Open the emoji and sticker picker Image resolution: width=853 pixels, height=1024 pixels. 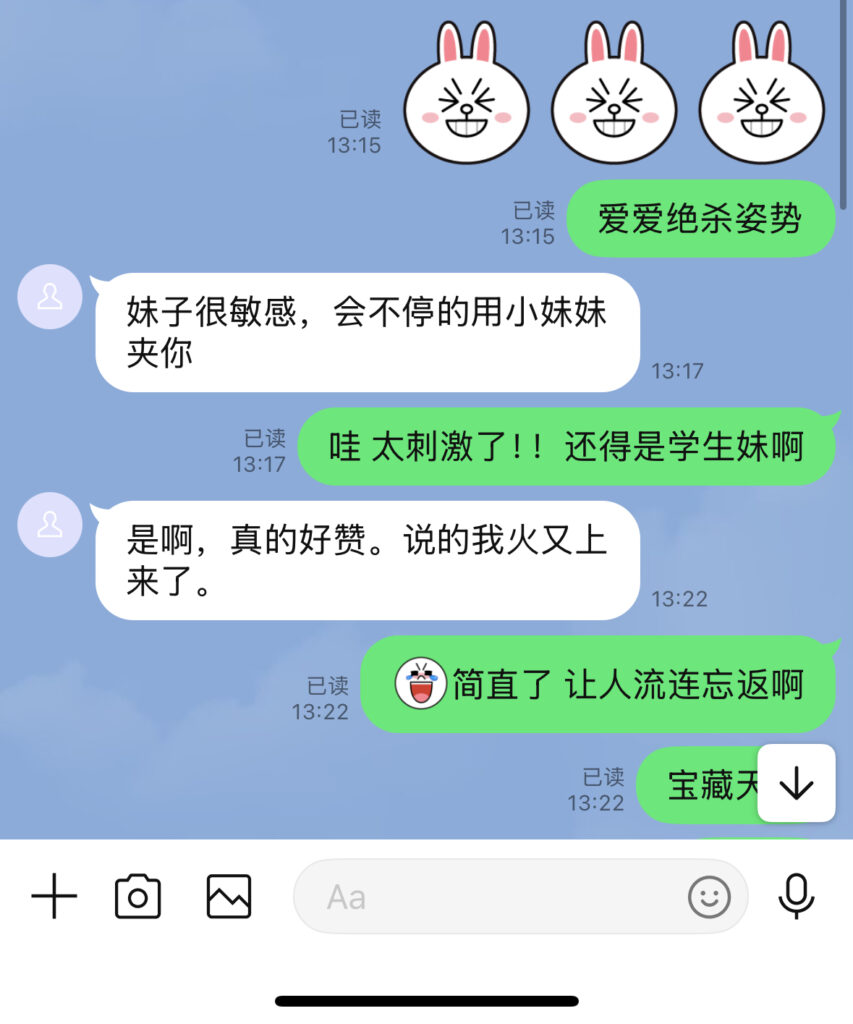pyautogui.click(x=709, y=897)
